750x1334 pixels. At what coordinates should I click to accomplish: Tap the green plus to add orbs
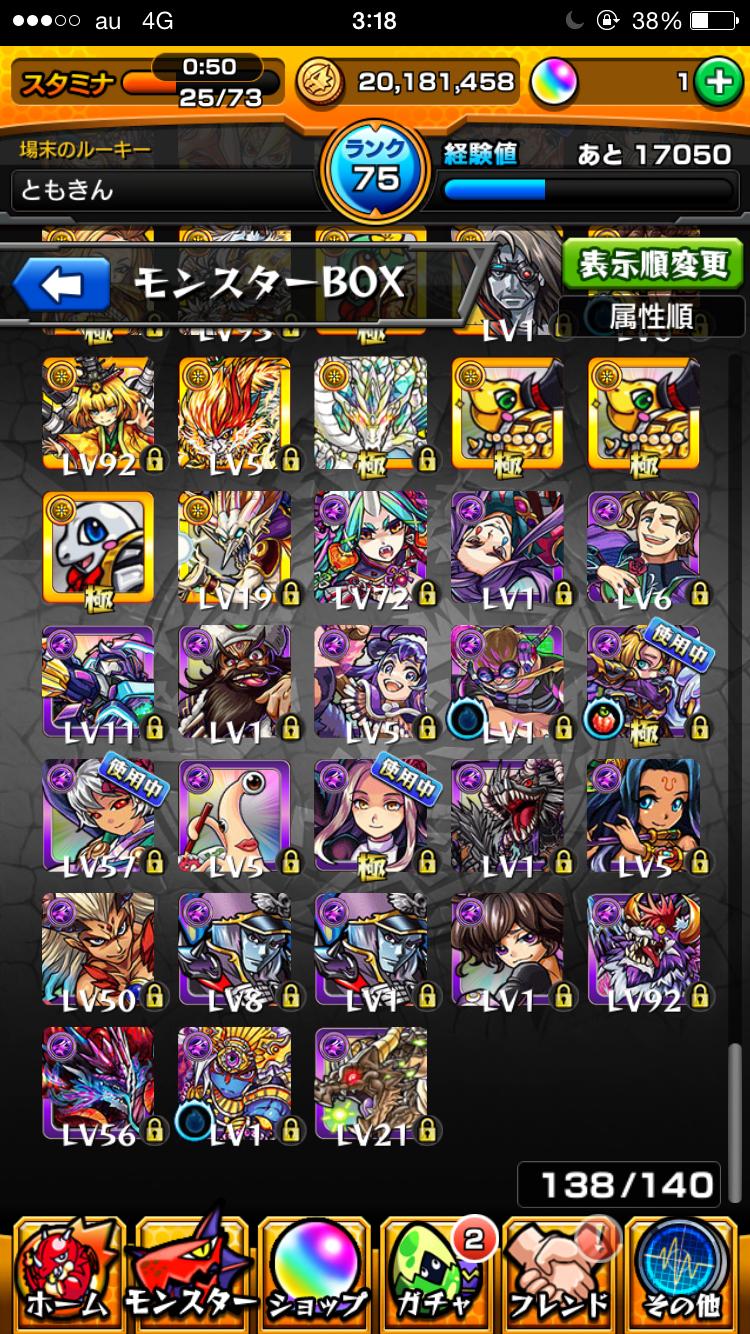point(716,82)
